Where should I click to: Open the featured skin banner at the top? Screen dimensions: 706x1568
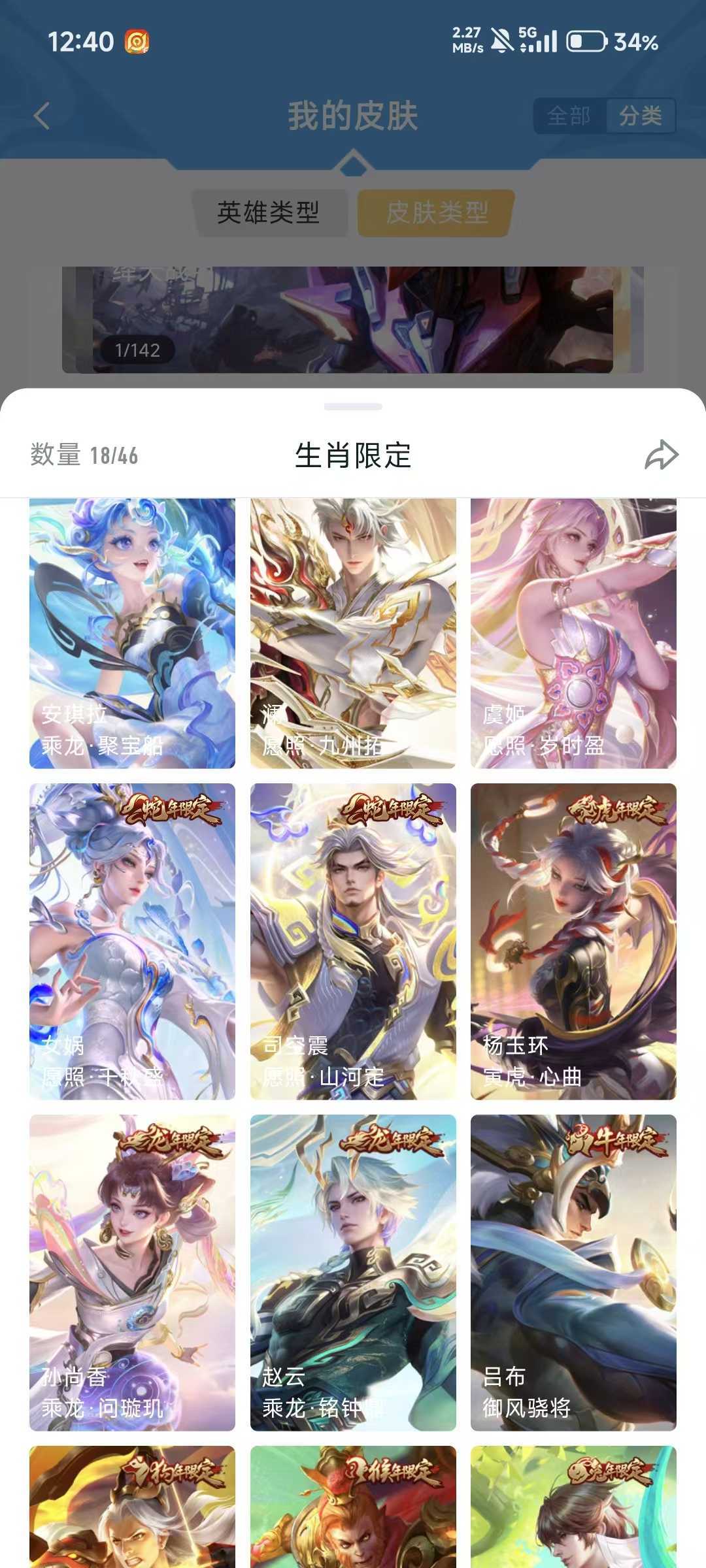[x=353, y=314]
